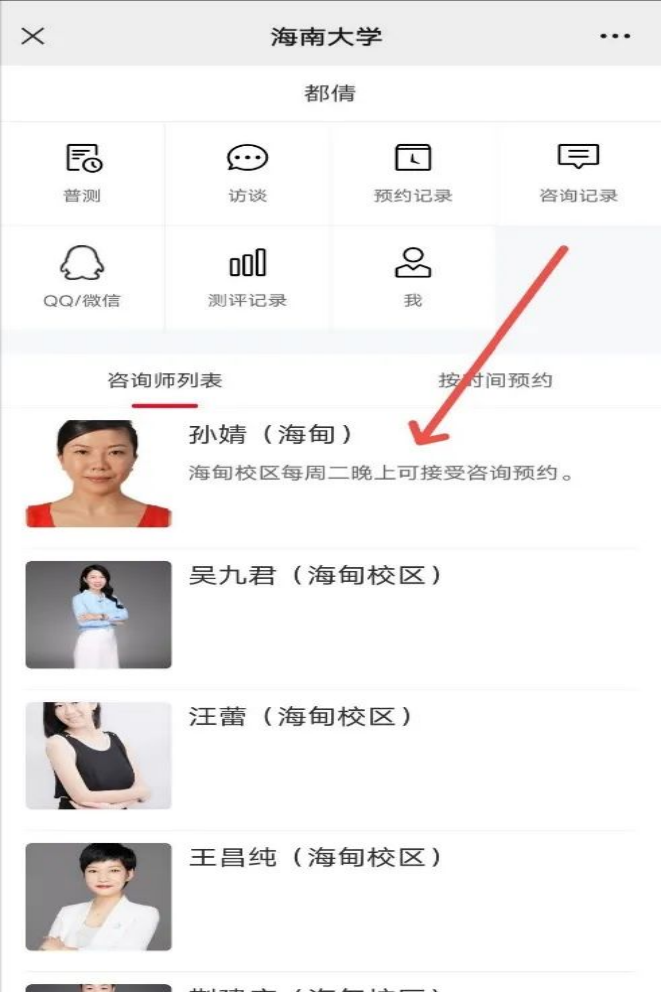Switch to 咨询师列表 tab

[x=165, y=380]
